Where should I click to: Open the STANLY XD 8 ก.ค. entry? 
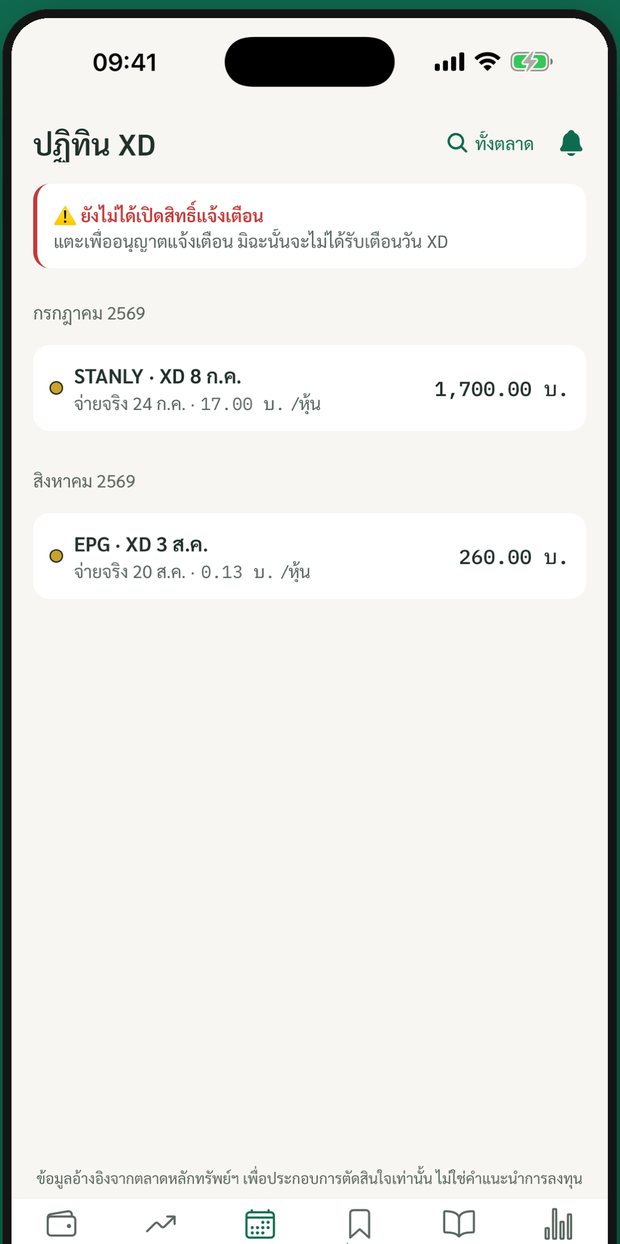pos(310,388)
